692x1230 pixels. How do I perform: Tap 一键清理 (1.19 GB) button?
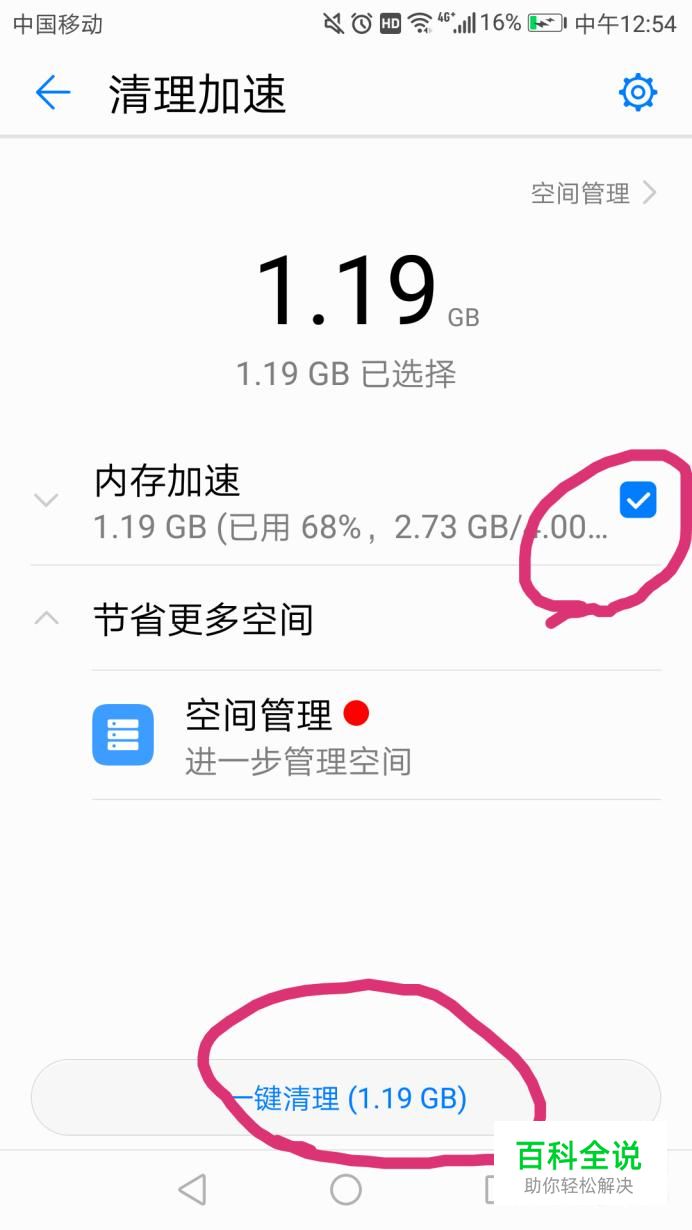(x=346, y=1098)
